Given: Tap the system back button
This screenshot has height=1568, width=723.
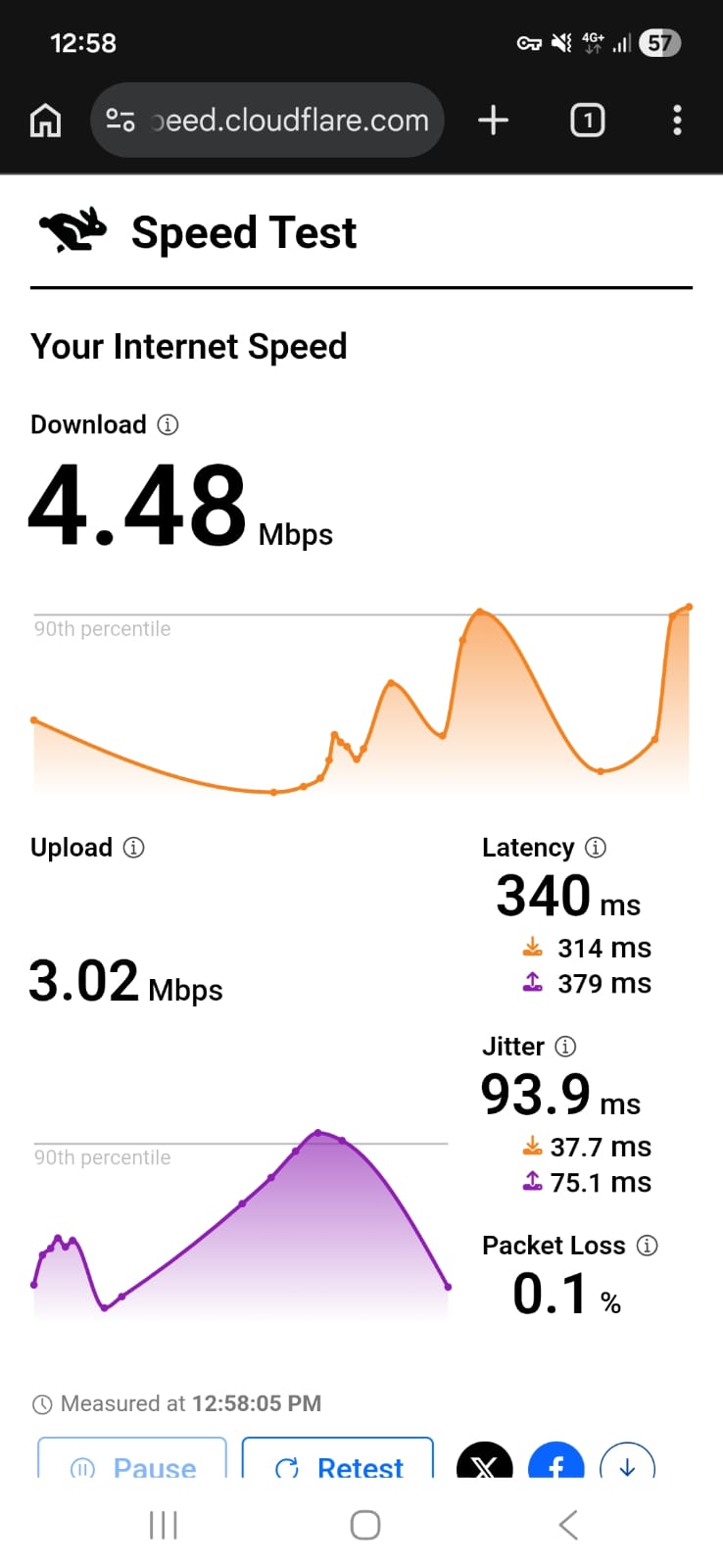Looking at the screenshot, I should (568, 1525).
